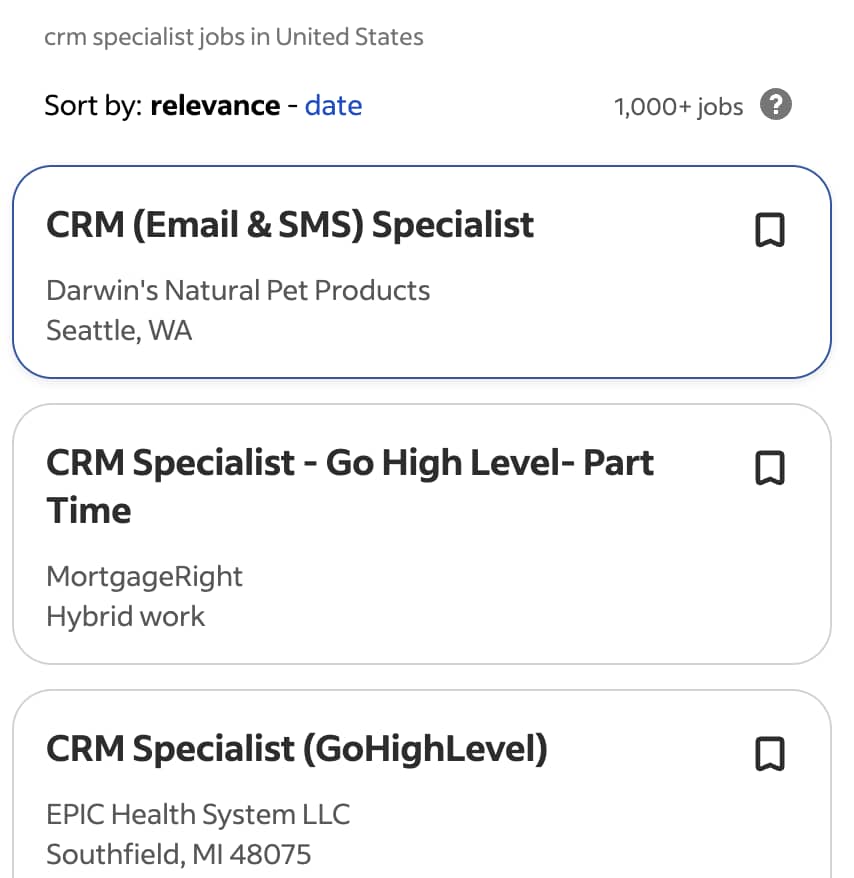The image size is (854, 878).
Task: Open the CRM Specialist - Go High Level posting
Action: pyautogui.click(x=350, y=486)
